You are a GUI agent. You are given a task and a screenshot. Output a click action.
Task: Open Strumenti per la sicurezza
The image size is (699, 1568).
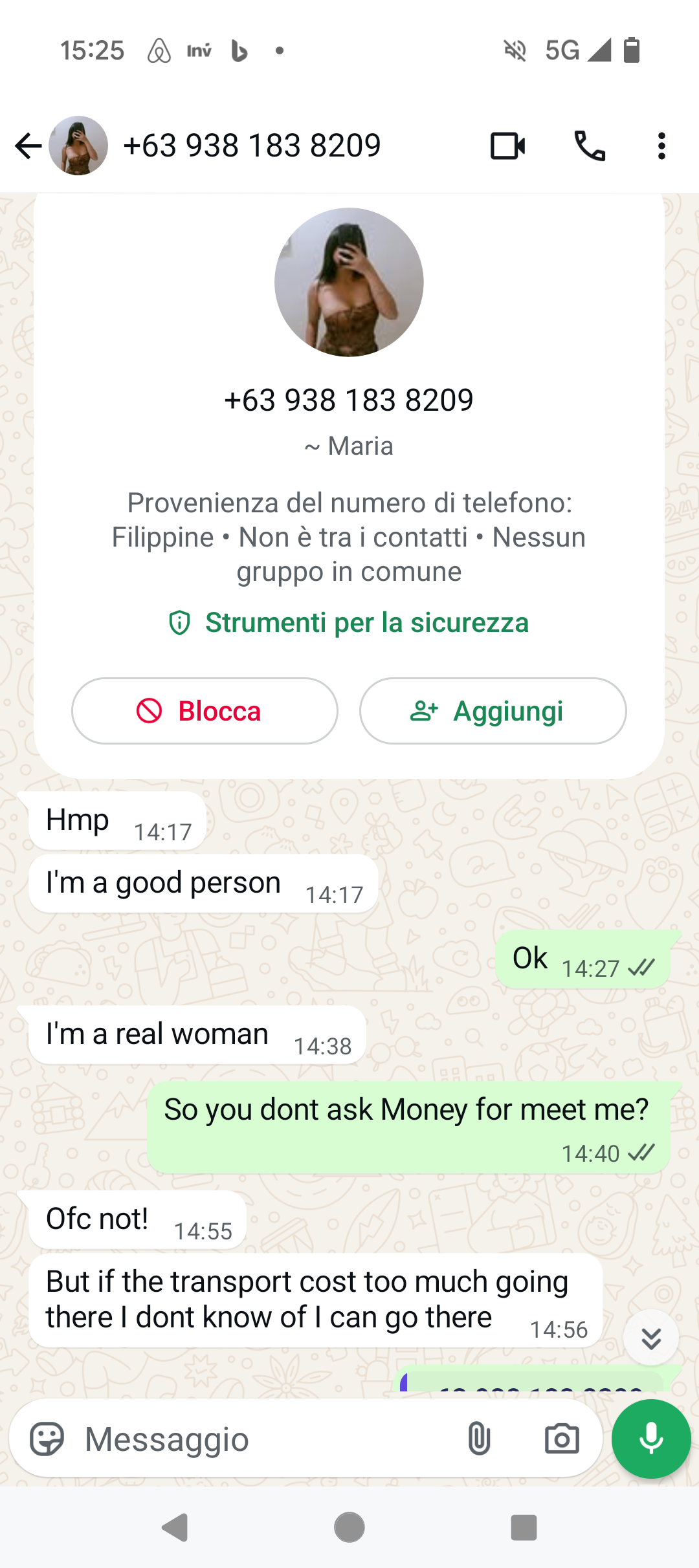pyautogui.click(x=349, y=622)
